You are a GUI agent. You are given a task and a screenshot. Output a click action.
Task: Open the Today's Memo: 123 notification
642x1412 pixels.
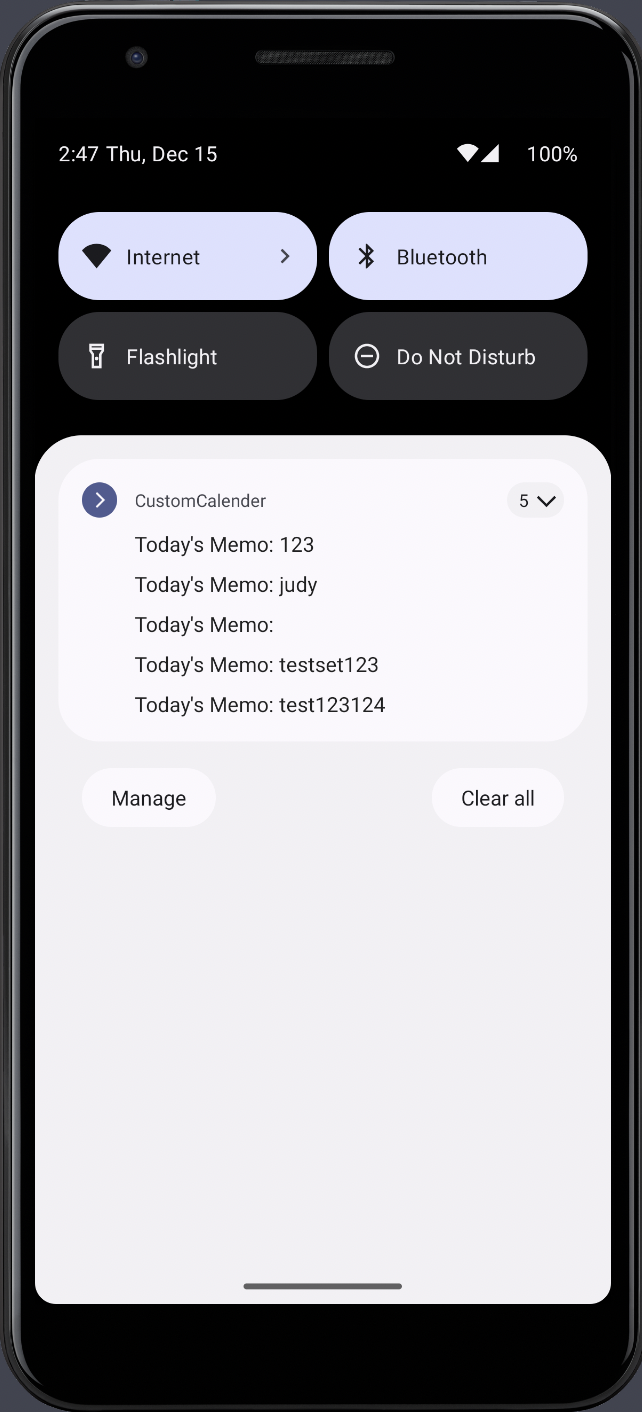coord(224,545)
